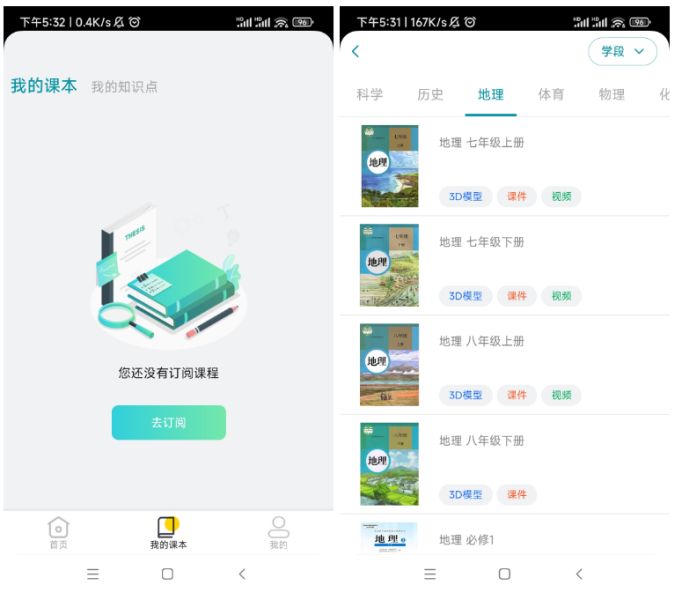682x600 pixels.
Task: Select the 我的课本 bottom tab
Action: pyautogui.click(x=168, y=533)
